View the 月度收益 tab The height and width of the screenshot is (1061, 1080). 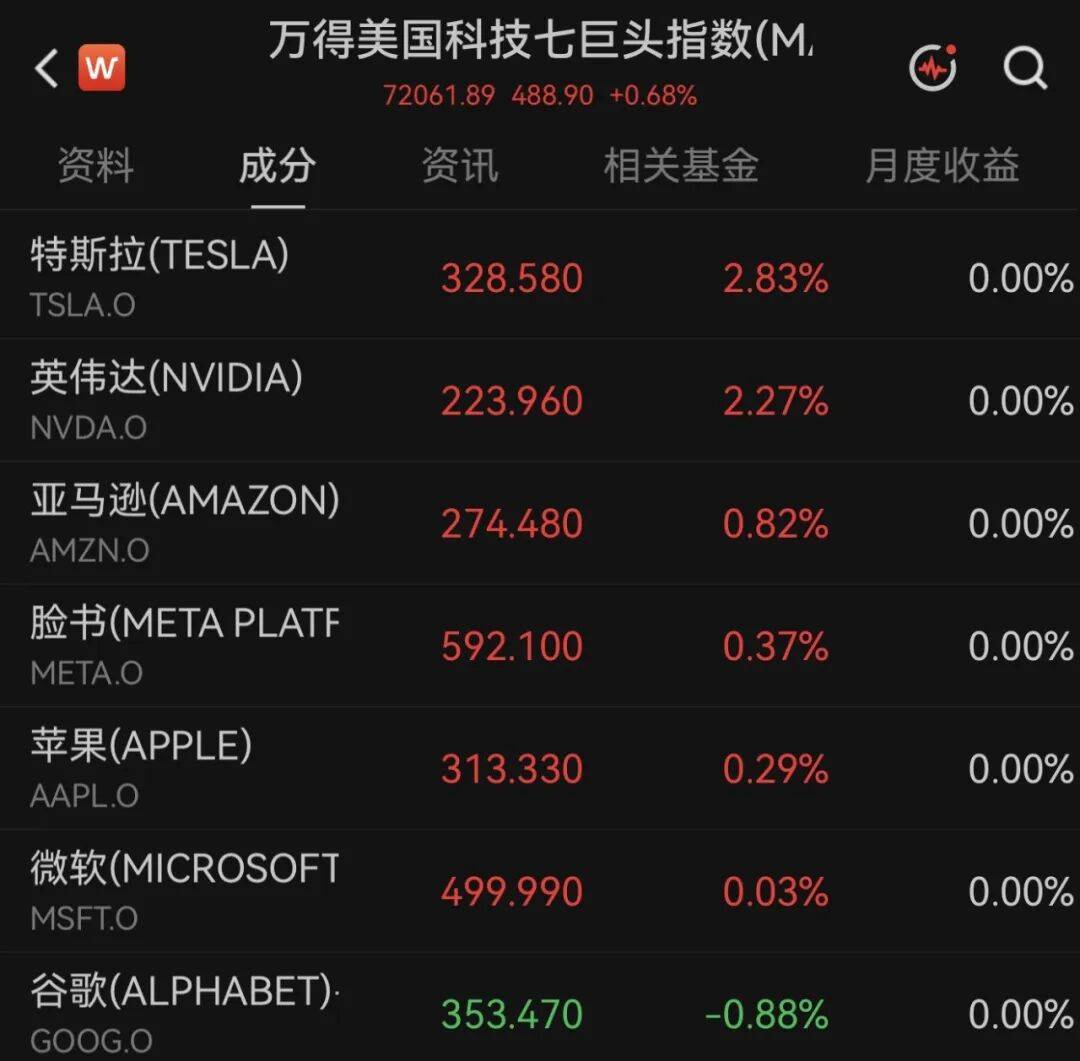point(942,165)
